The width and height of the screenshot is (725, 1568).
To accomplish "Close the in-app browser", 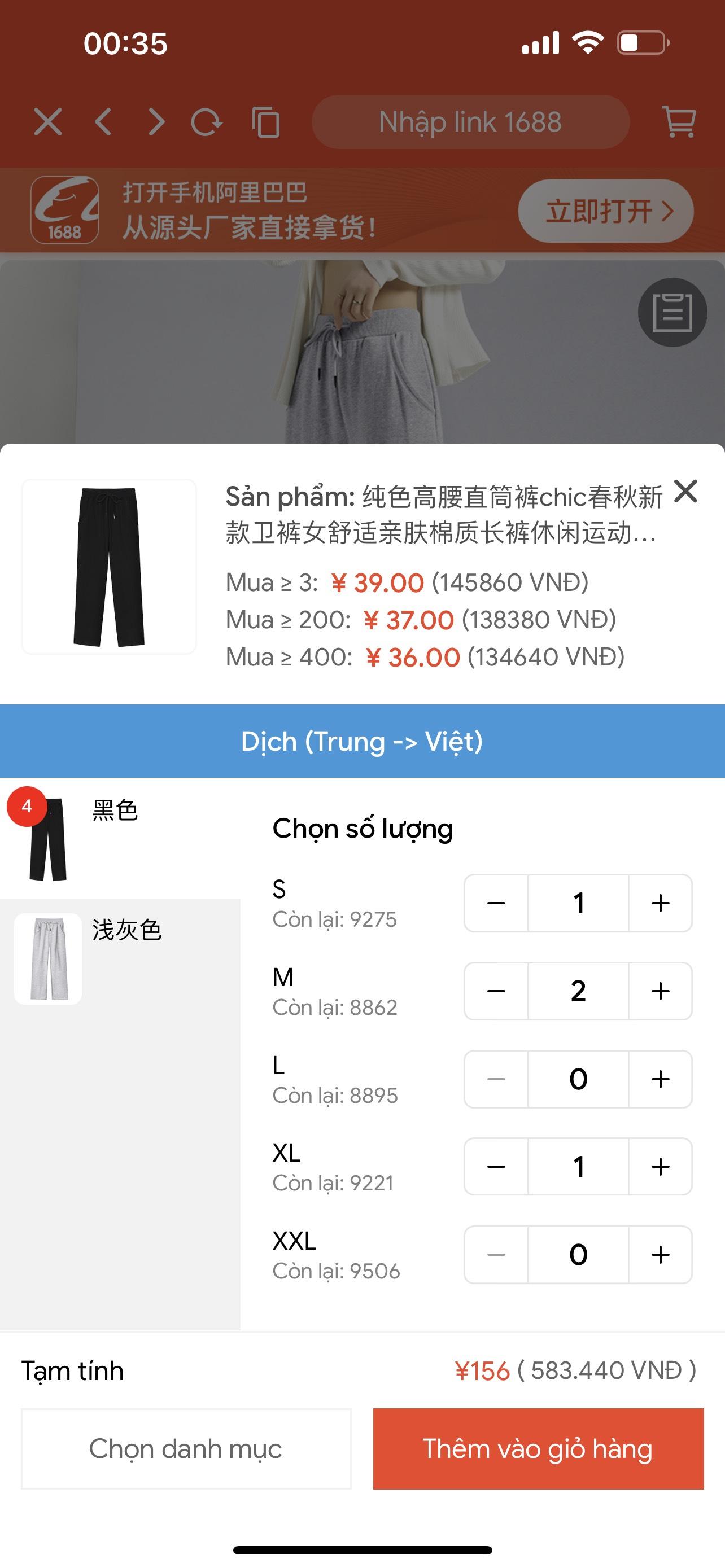I will (48, 122).
